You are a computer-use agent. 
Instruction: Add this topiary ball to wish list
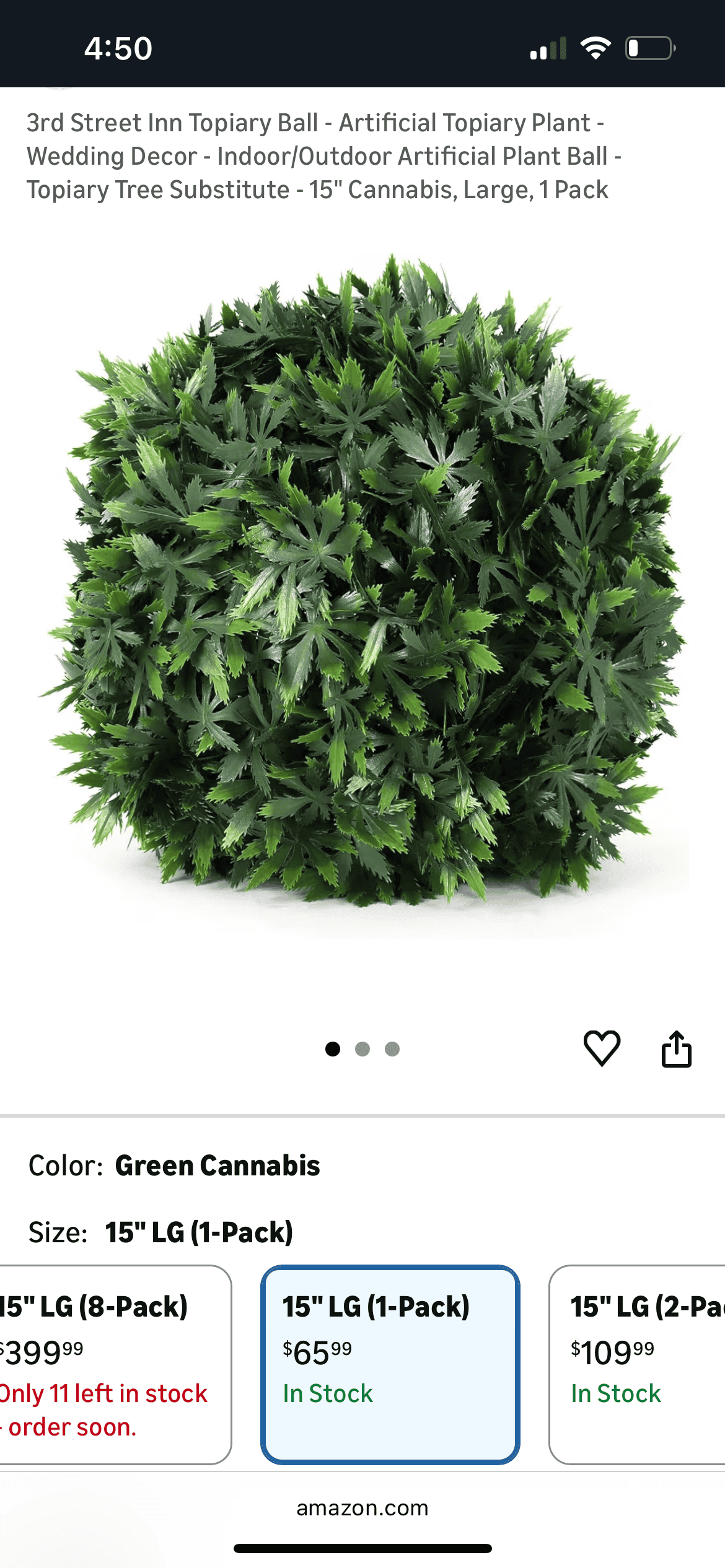[602, 1048]
